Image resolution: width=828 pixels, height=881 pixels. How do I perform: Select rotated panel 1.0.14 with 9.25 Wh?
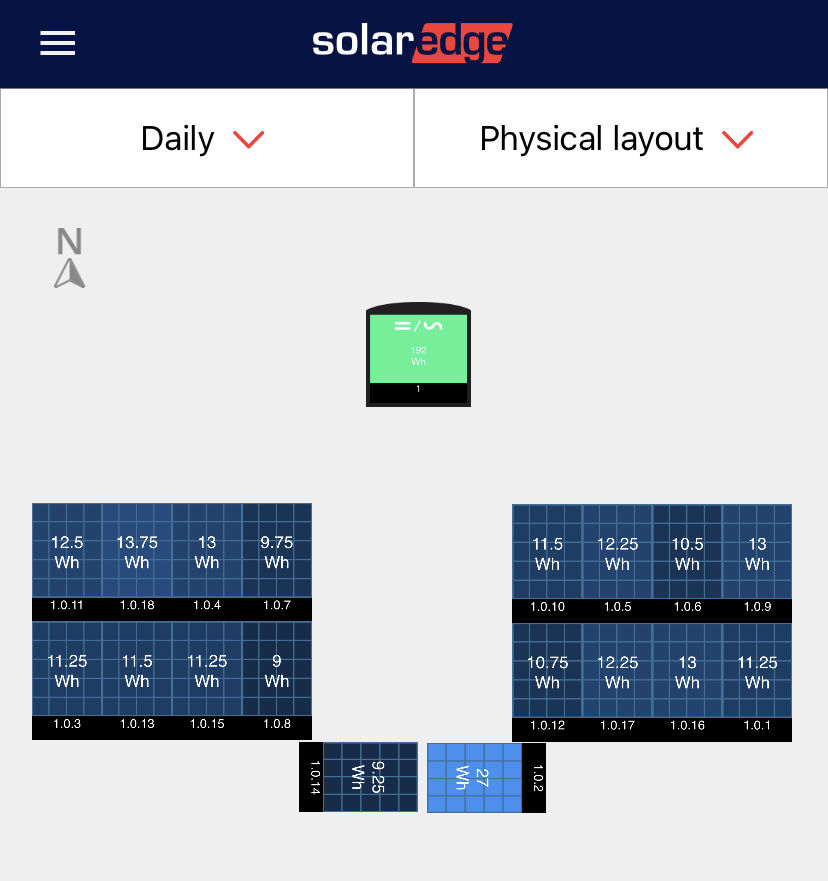click(369, 777)
